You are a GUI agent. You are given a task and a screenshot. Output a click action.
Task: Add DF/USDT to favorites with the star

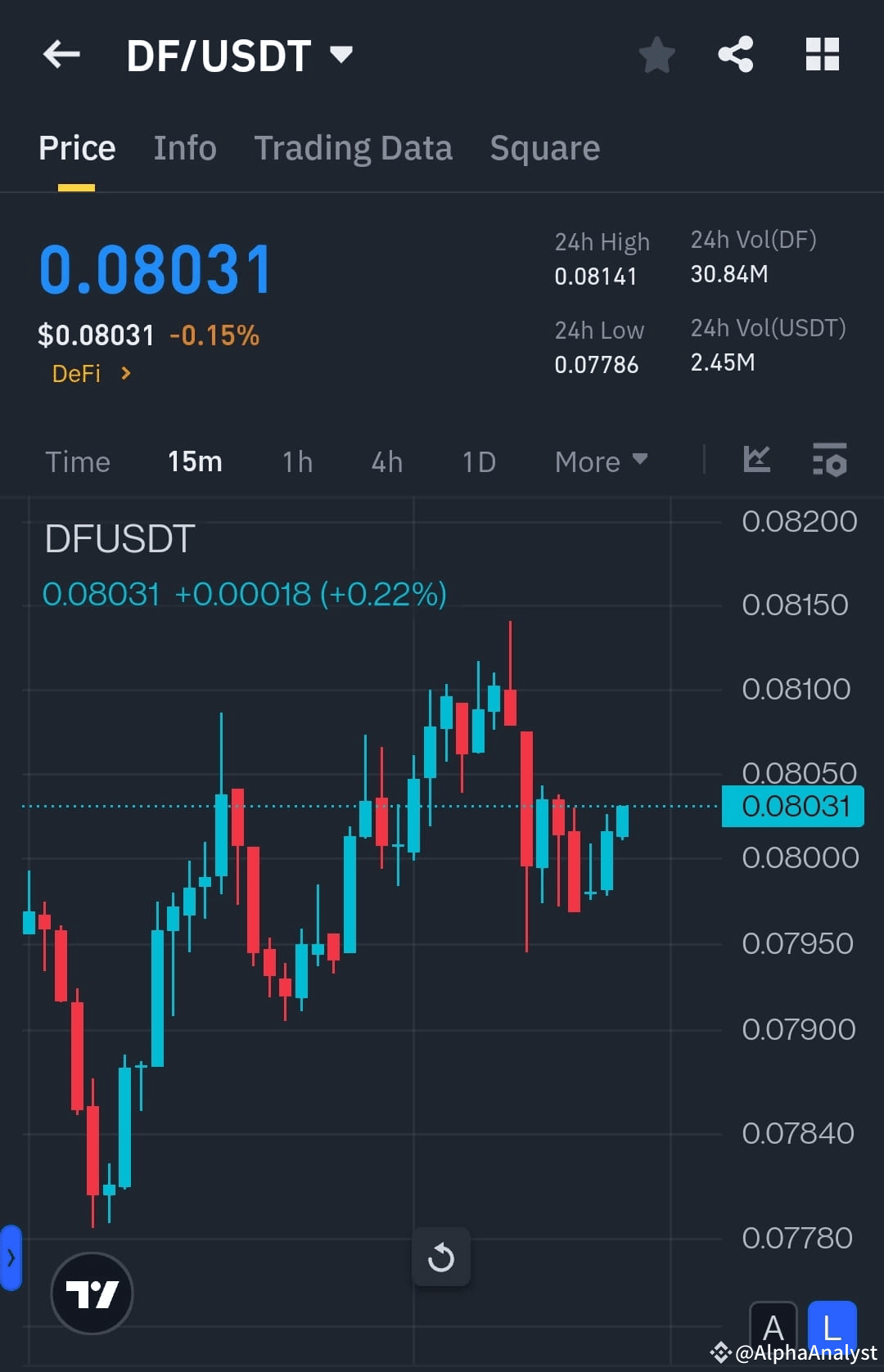[x=656, y=54]
